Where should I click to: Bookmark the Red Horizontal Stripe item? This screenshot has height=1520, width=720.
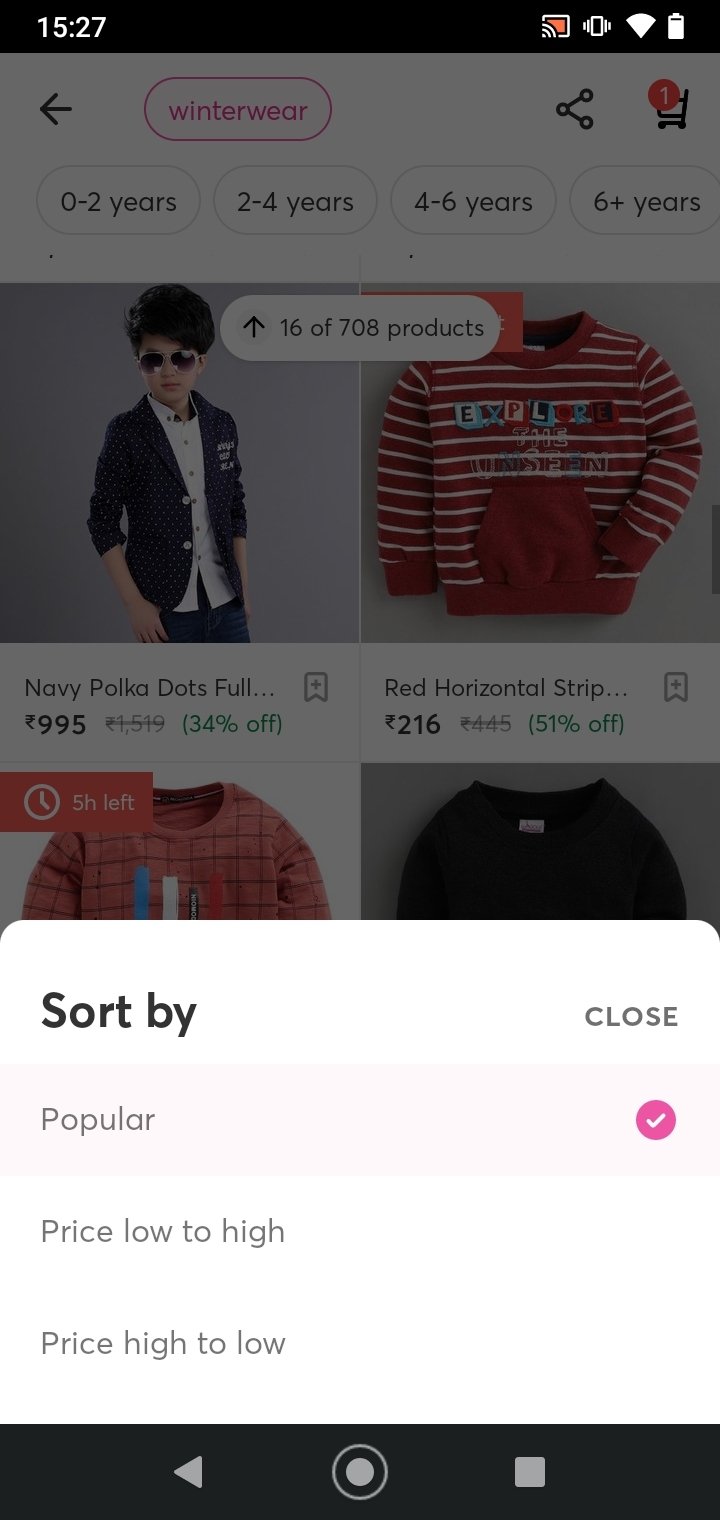click(676, 688)
